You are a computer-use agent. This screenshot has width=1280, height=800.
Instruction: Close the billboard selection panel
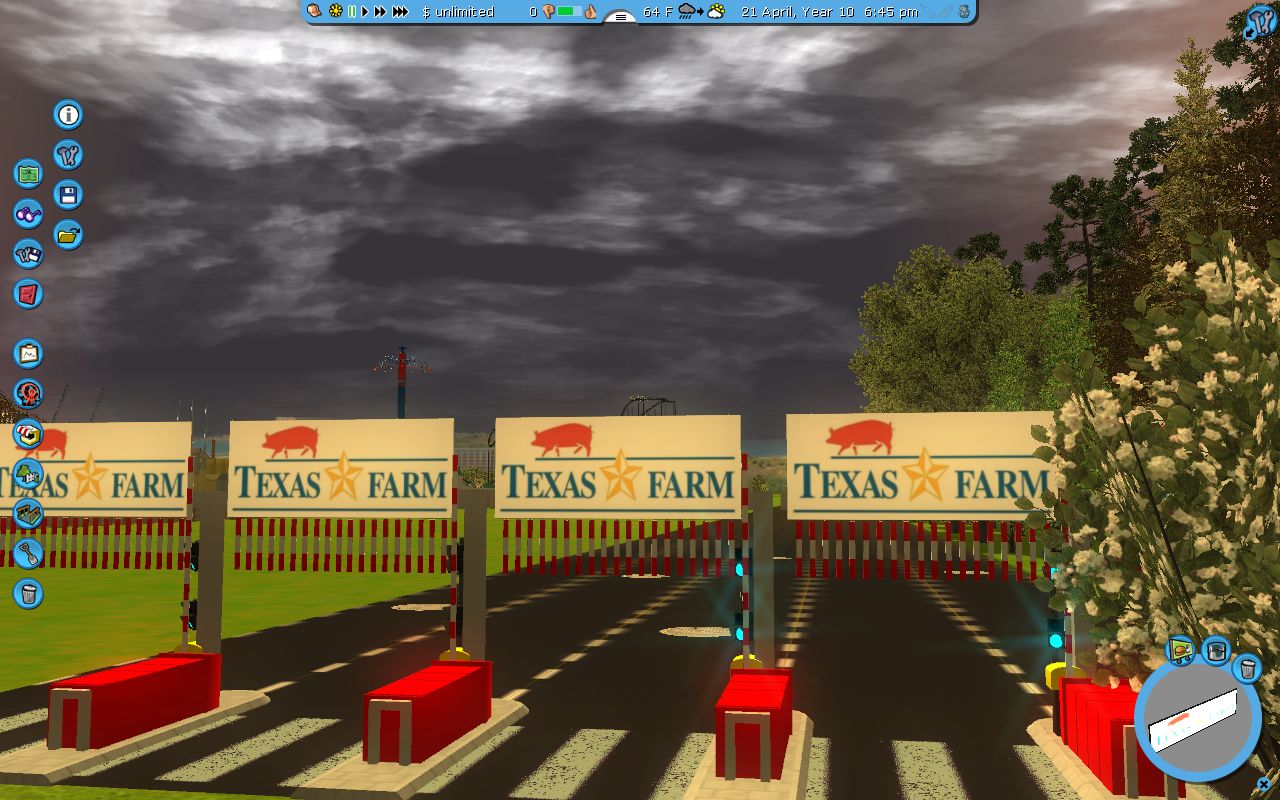(1264, 784)
